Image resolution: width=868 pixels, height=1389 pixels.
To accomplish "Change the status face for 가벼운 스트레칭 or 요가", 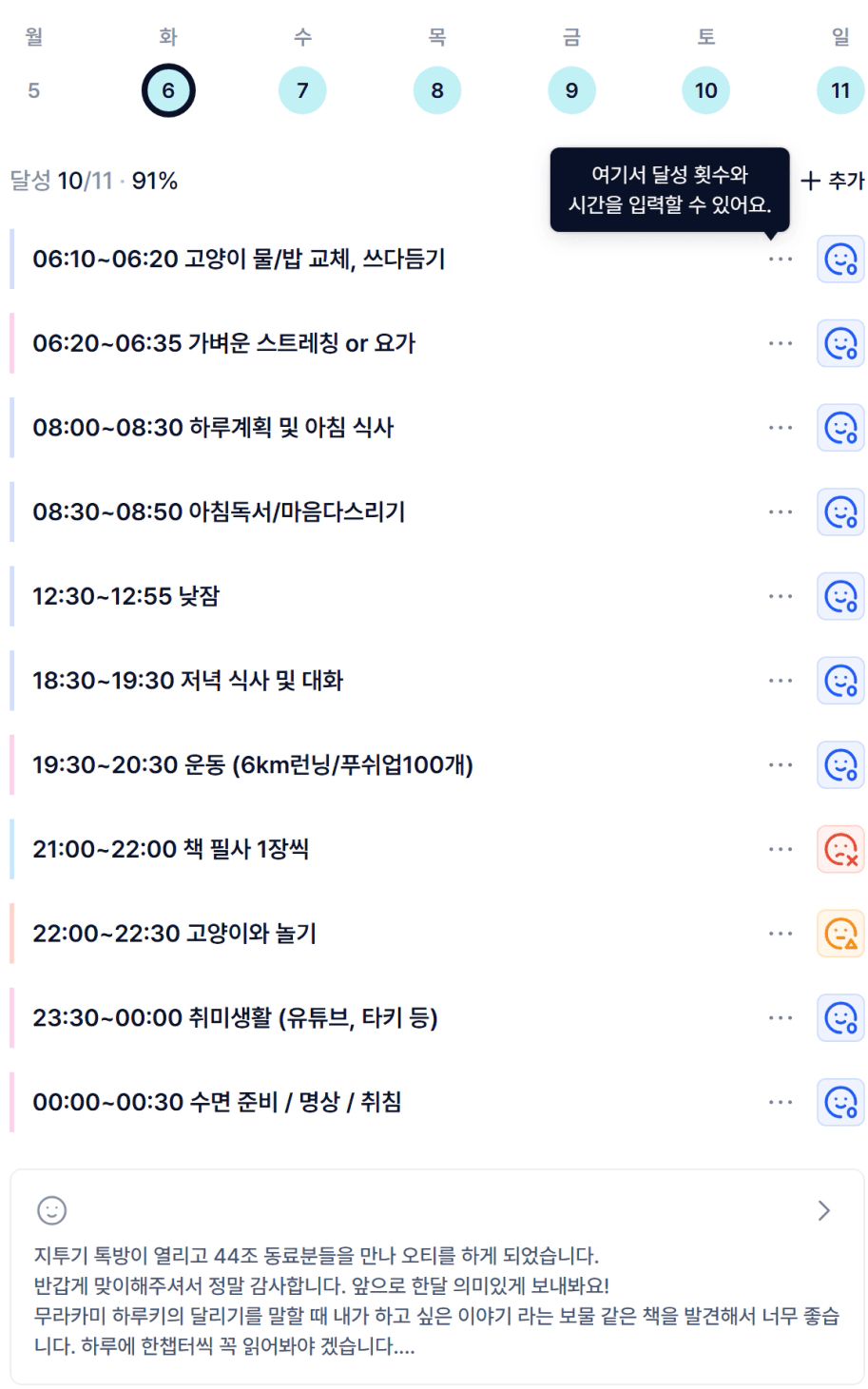I will [x=840, y=343].
